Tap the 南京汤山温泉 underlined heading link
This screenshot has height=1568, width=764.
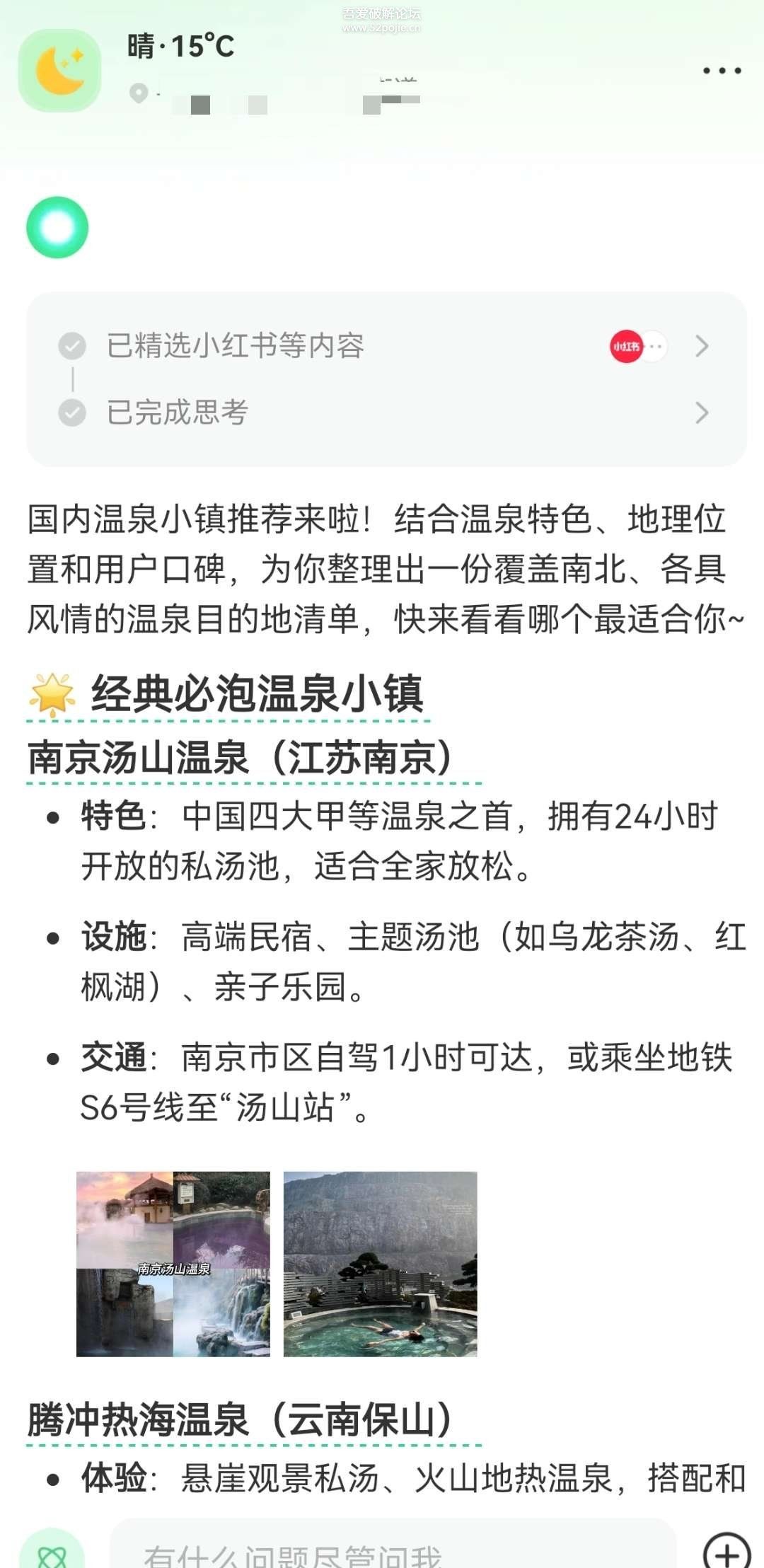[241, 759]
